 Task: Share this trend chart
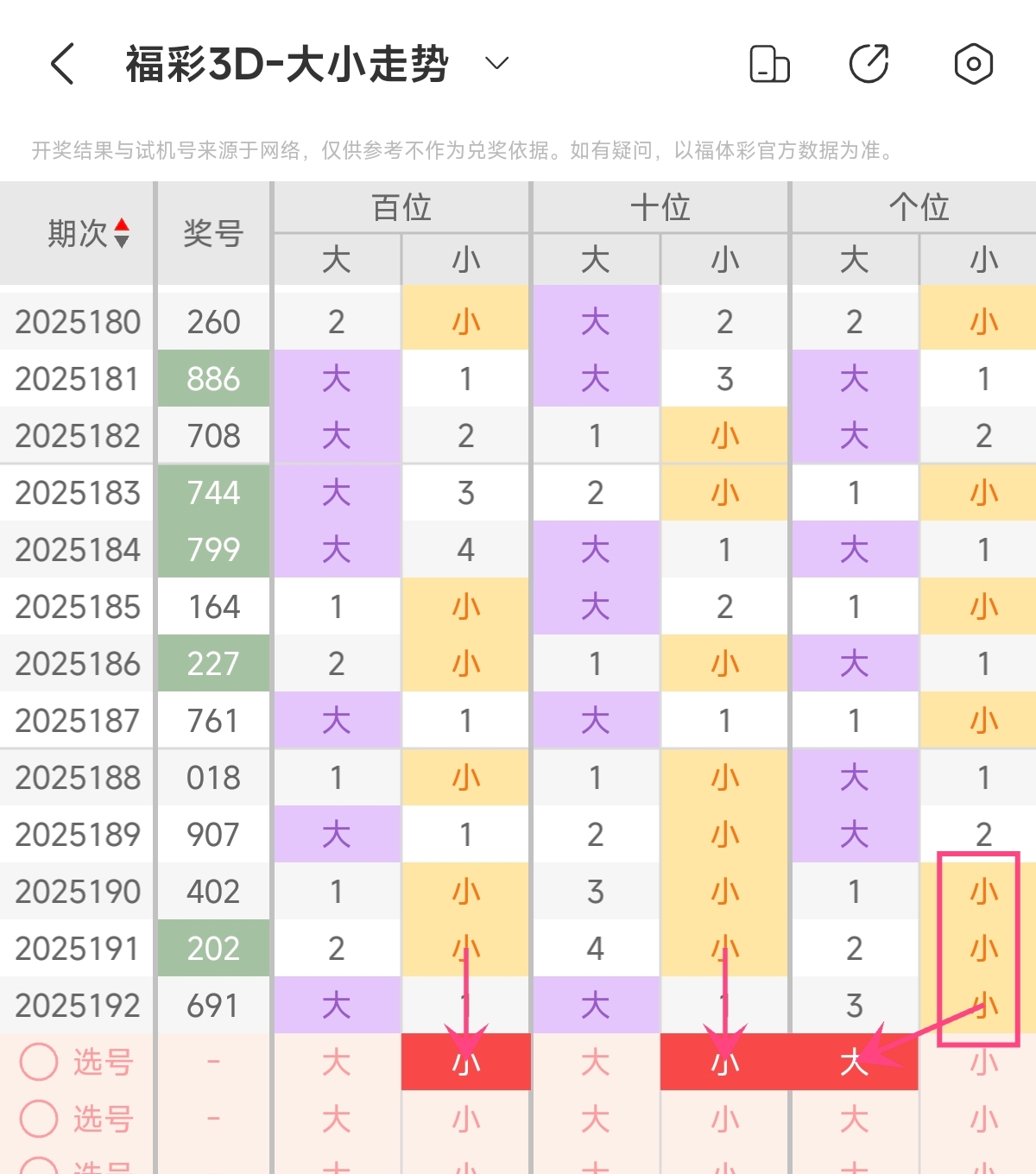point(869,64)
